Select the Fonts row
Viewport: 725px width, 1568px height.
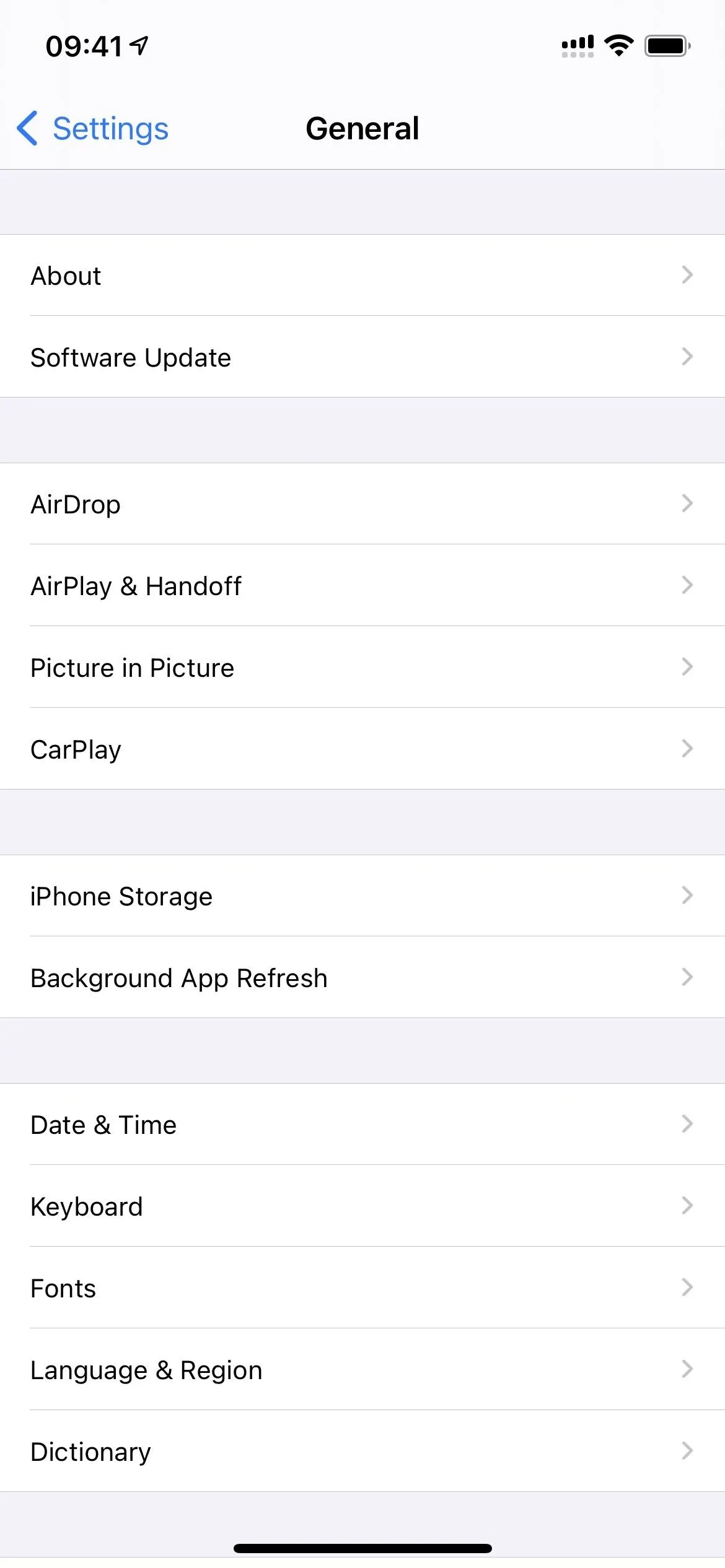[362, 1288]
